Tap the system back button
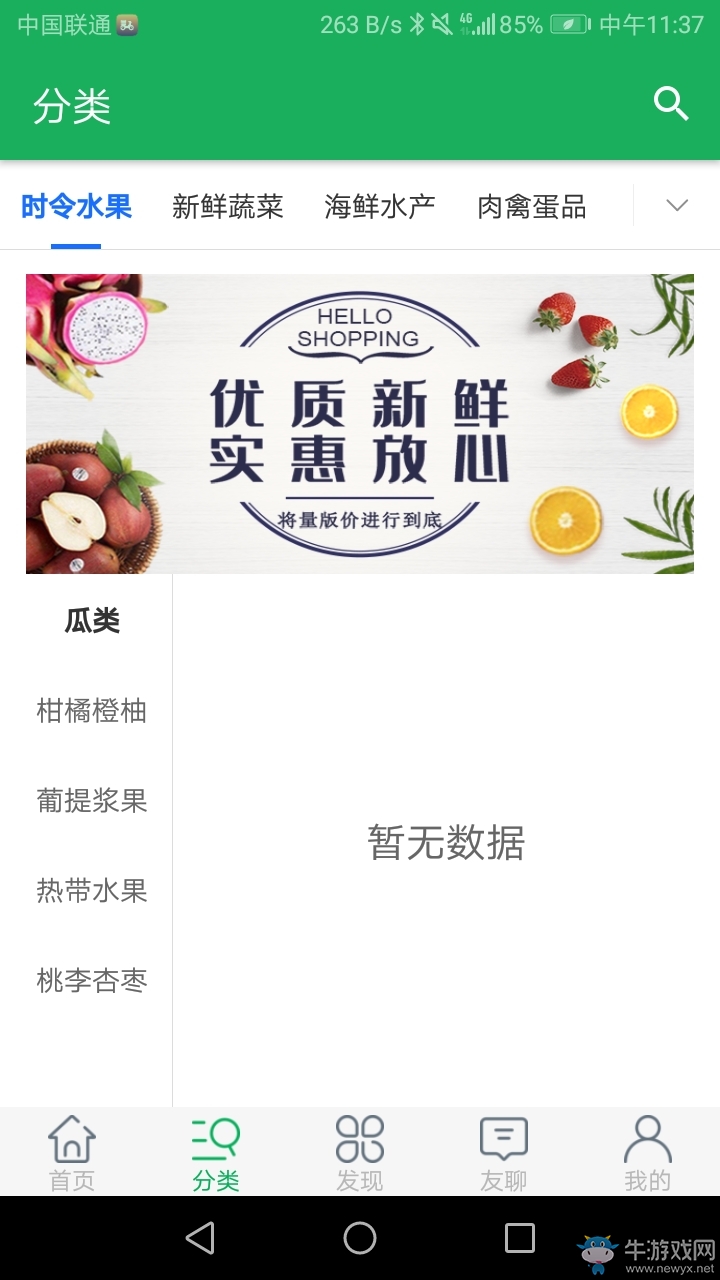This screenshot has height=1280, width=720. pyautogui.click(x=200, y=1238)
